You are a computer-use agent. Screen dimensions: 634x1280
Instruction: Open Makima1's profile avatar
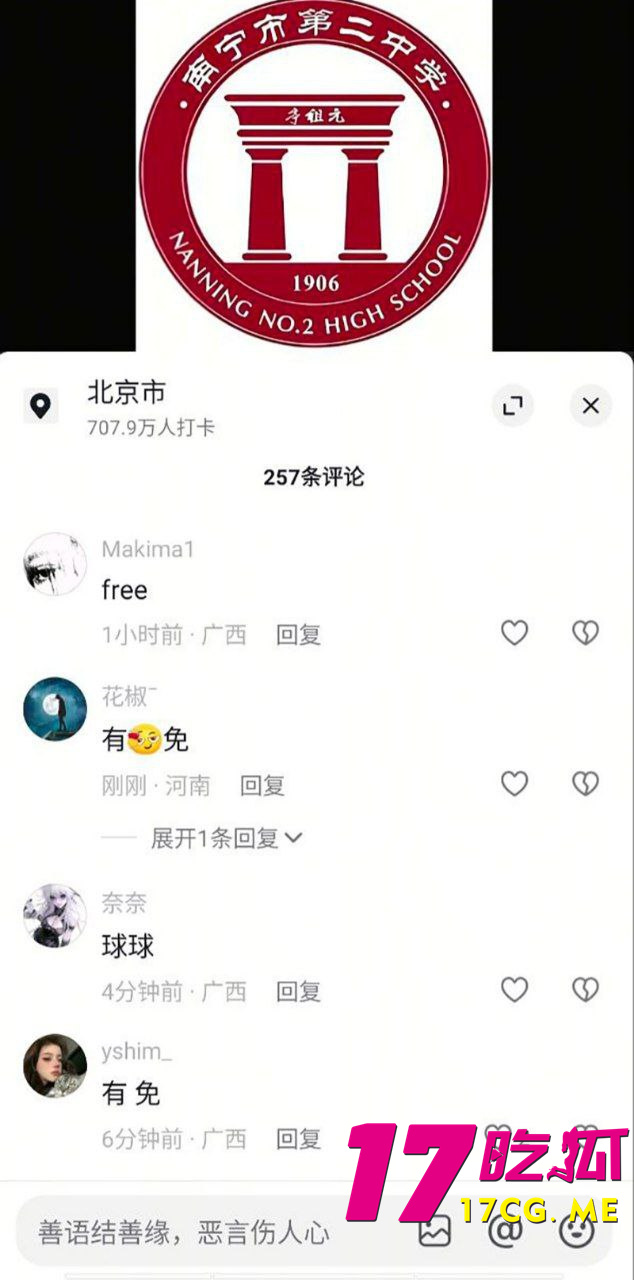pyautogui.click(x=55, y=565)
